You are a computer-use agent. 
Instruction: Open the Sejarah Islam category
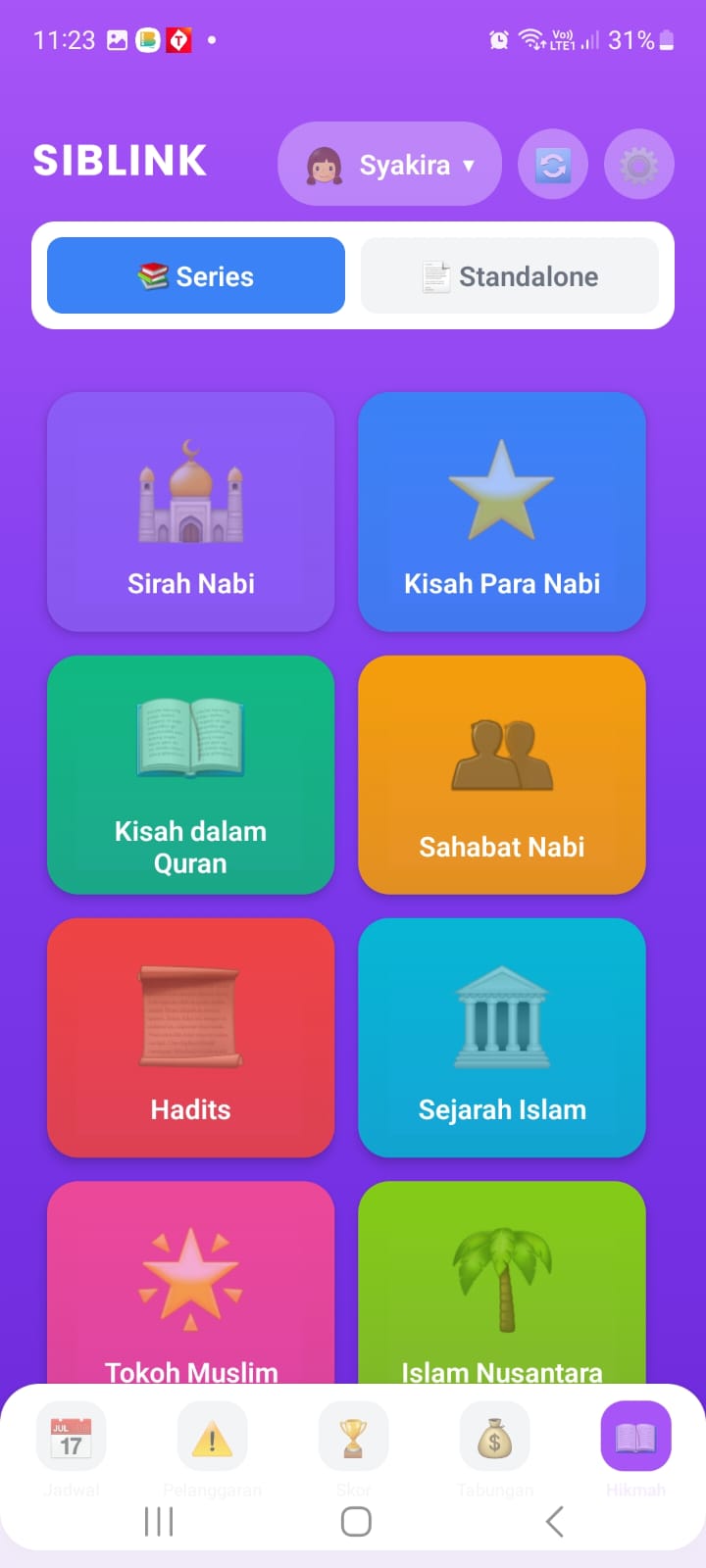click(x=501, y=1038)
